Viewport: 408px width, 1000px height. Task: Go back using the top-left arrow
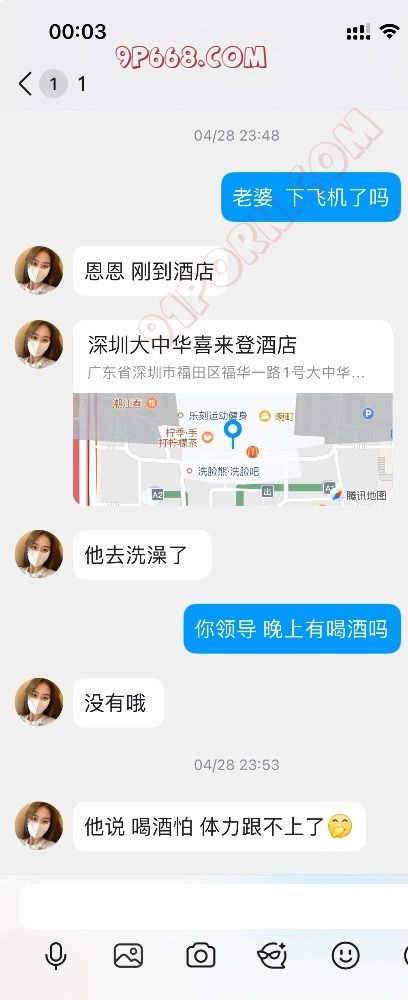tap(26, 84)
